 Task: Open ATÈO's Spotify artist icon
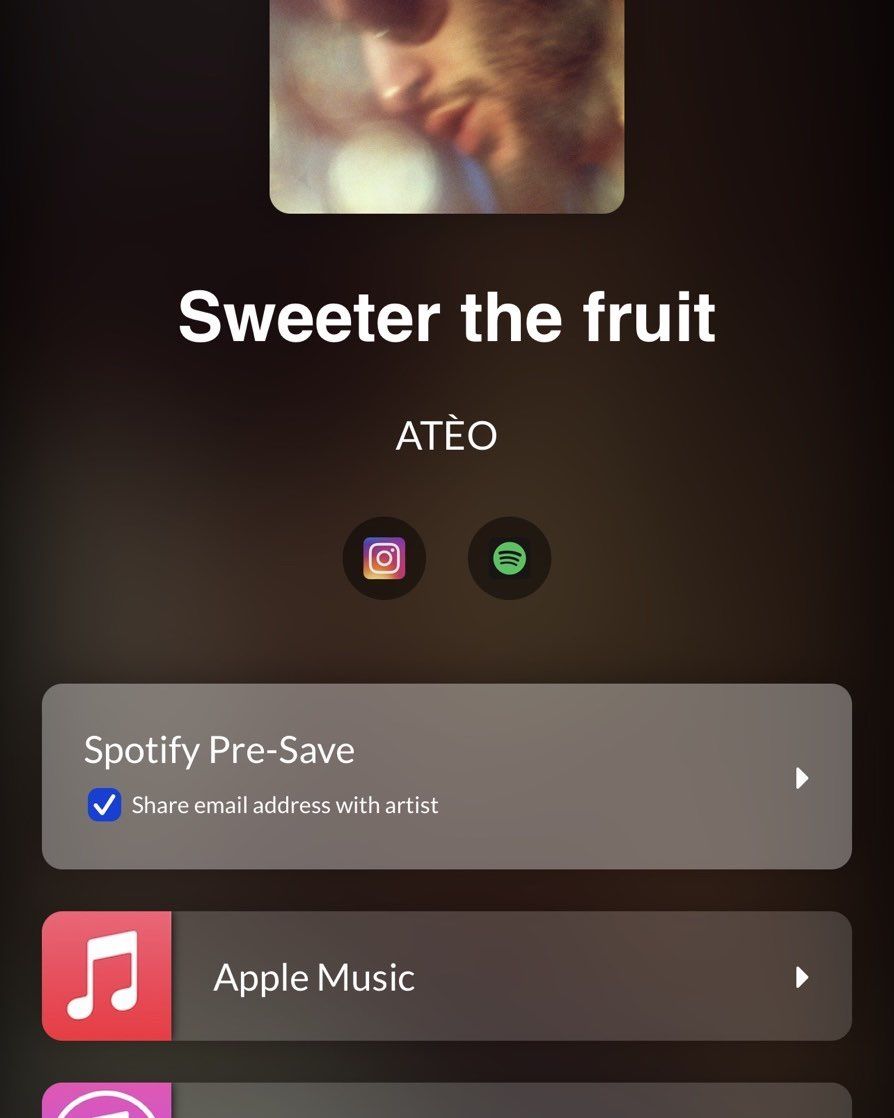coord(509,558)
